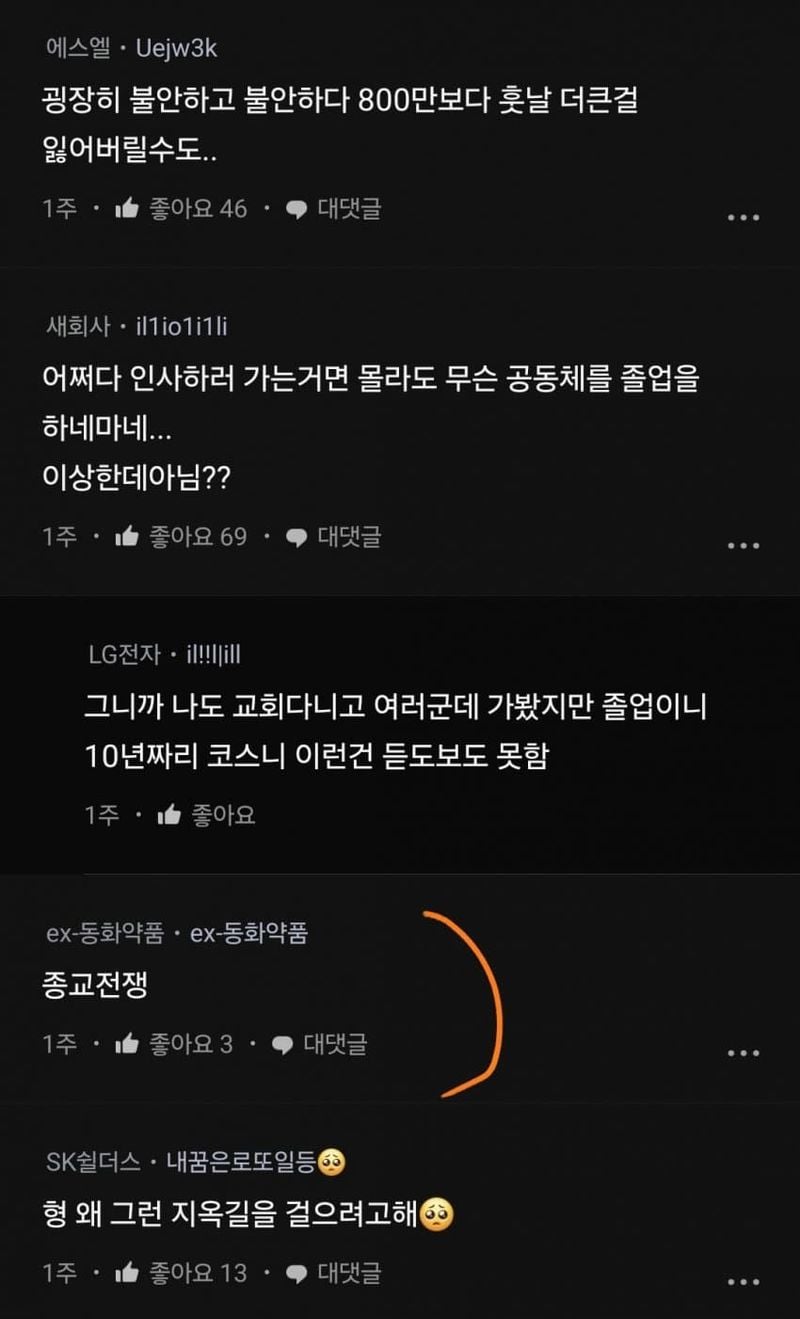Tap 대댓글 under the 새회사 comment

[334, 537]
